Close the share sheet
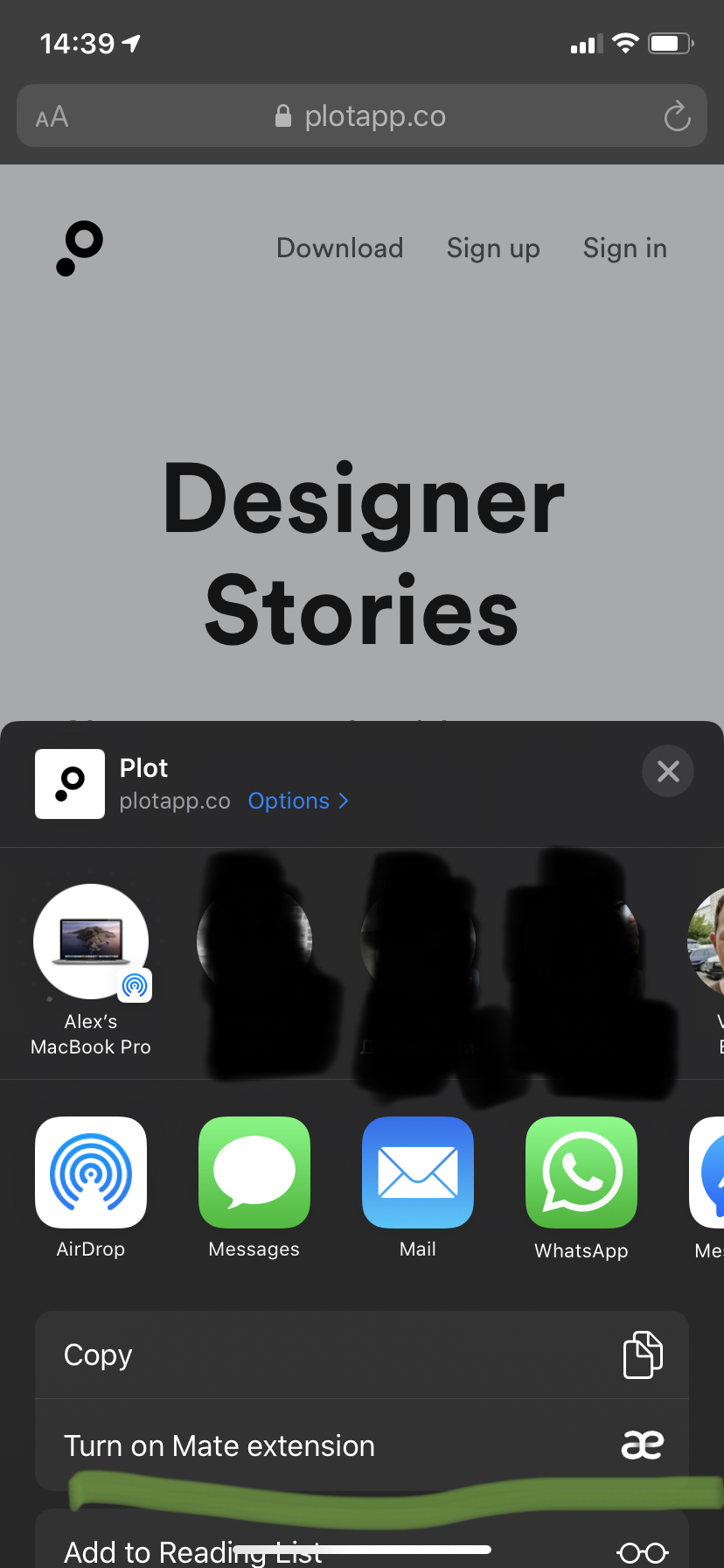The image size is (724, 1568). click(668, 771)
